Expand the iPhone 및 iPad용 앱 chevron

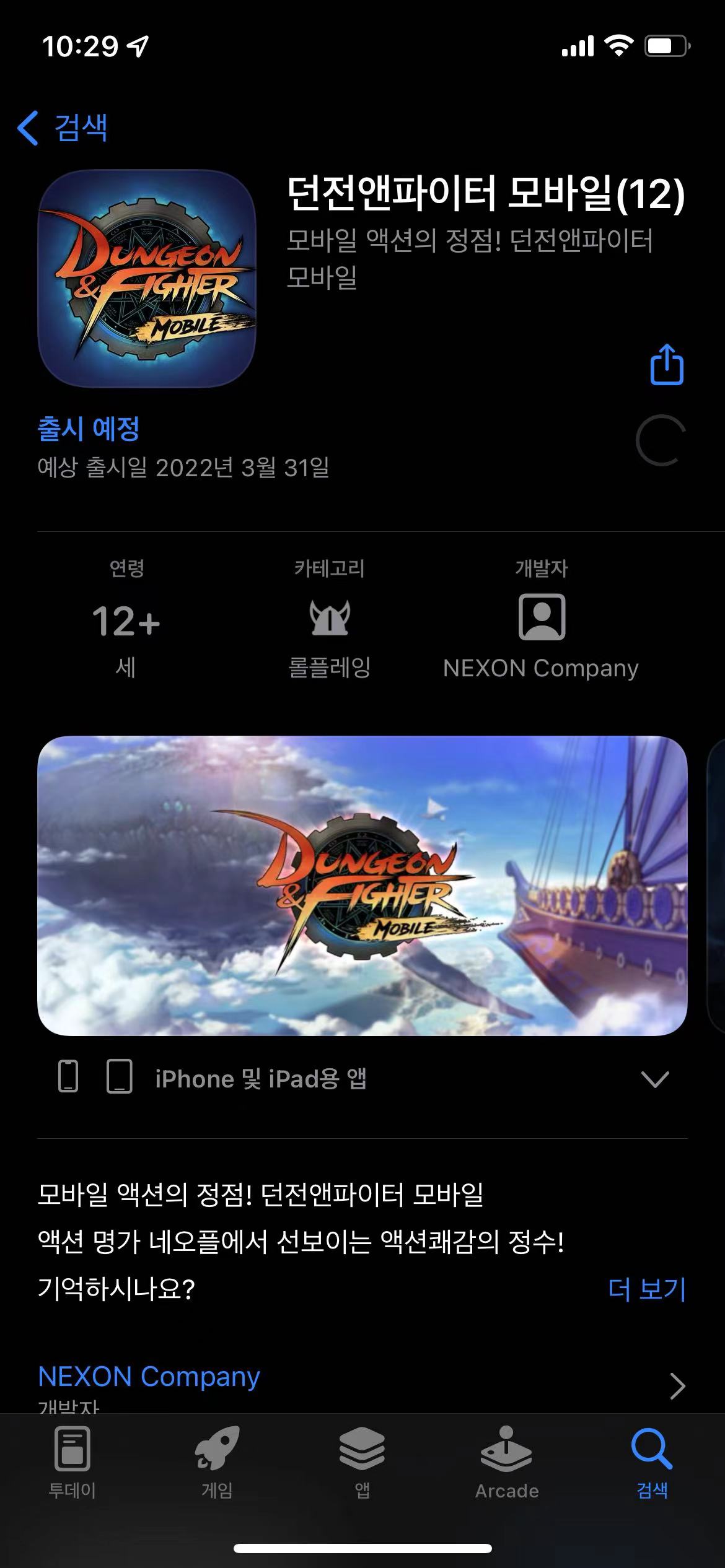point(654,1078)
